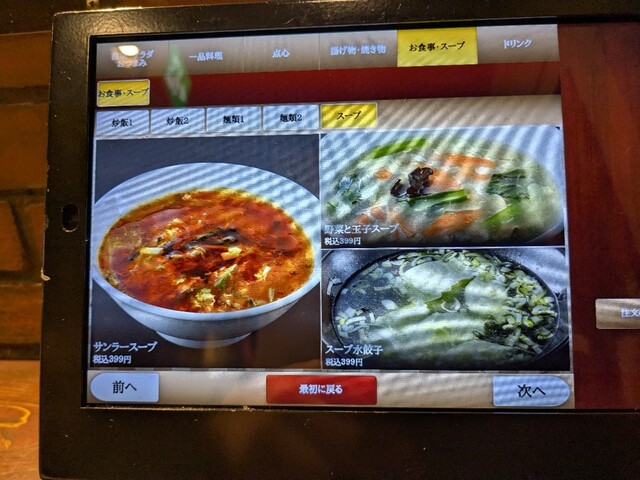The width and height of the screenshot is (640, 480).
Task: Tap the 注文 button at the edge
Action: (620, 313)
